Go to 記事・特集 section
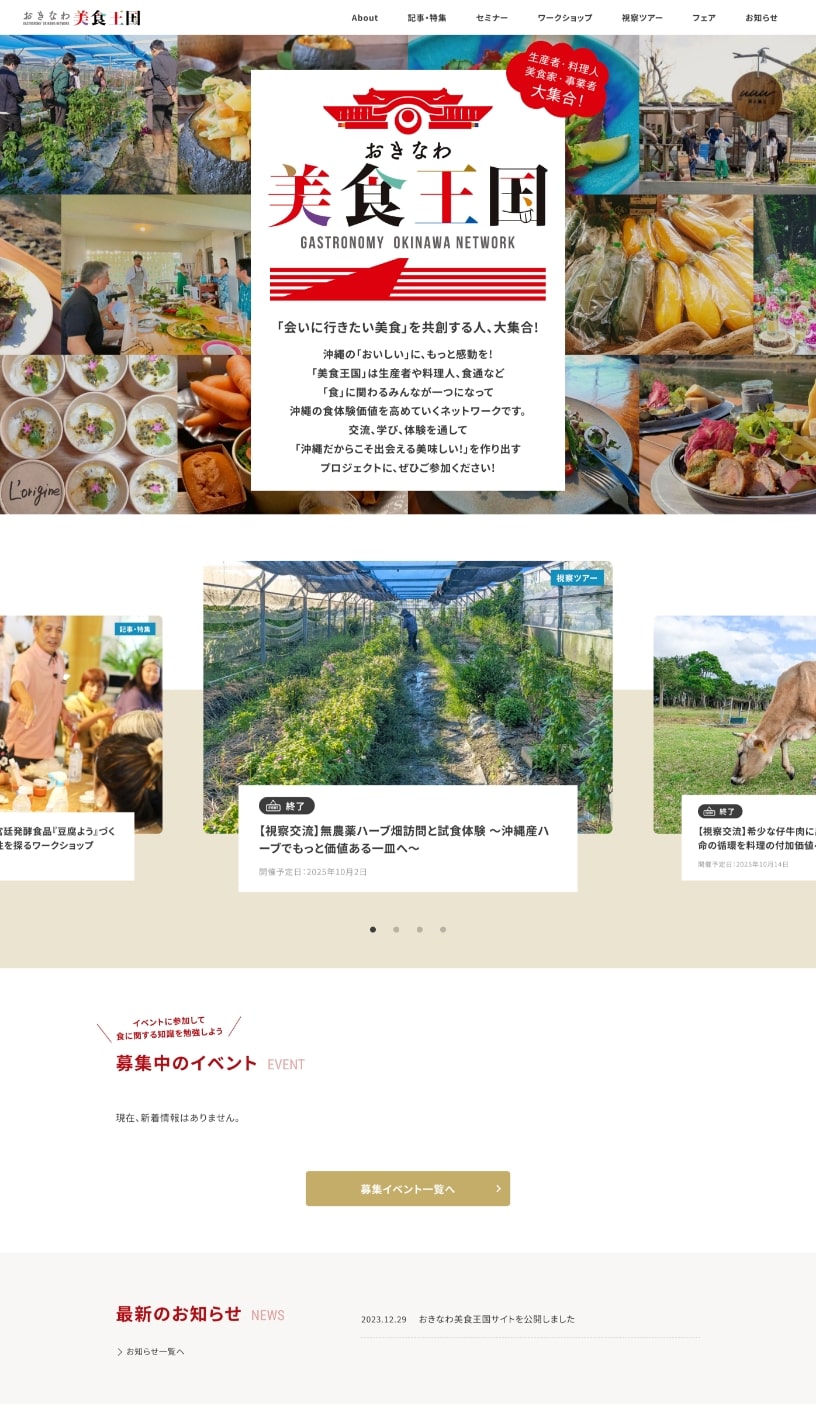Viewport: 816px width, 1424px height. [x=427, y=18]
